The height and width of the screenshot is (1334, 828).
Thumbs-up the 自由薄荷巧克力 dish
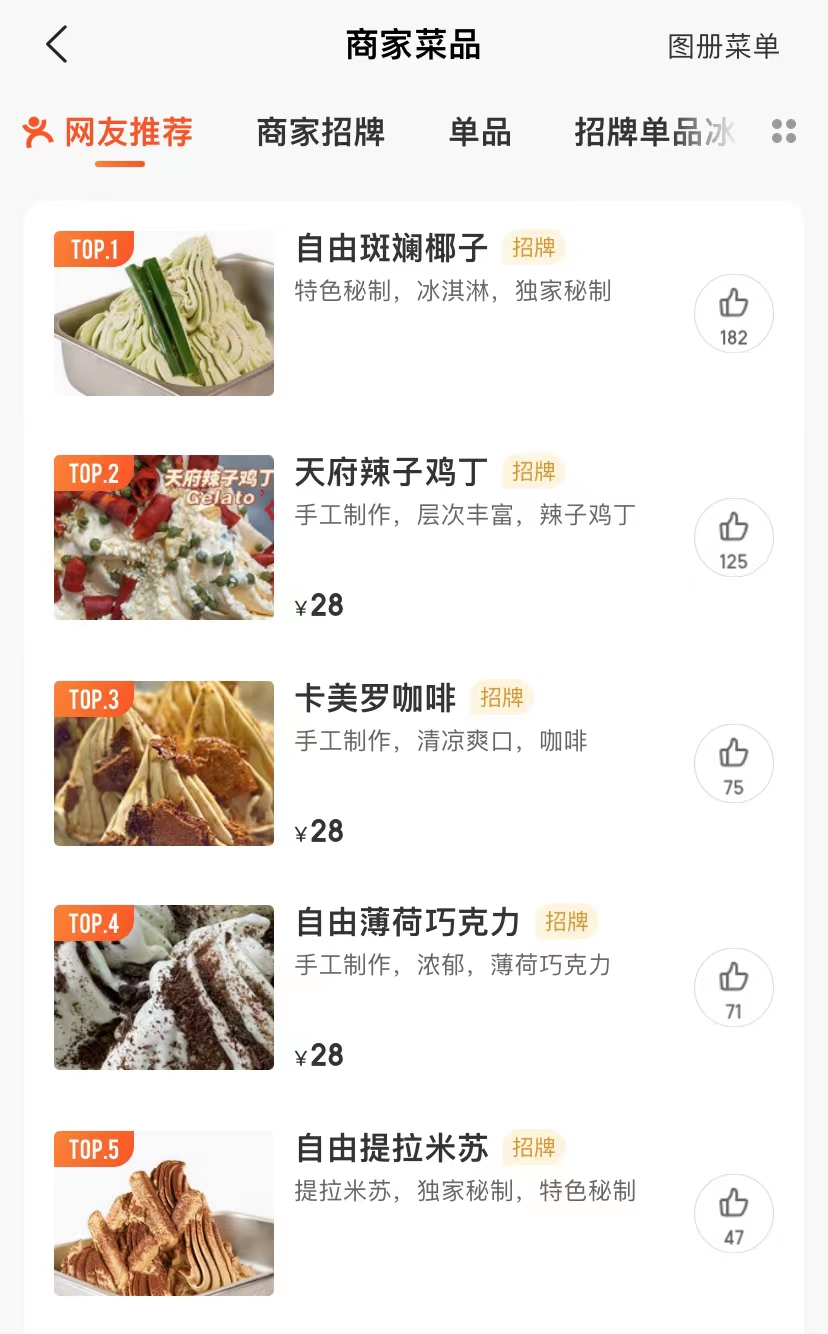coord(733,987)
